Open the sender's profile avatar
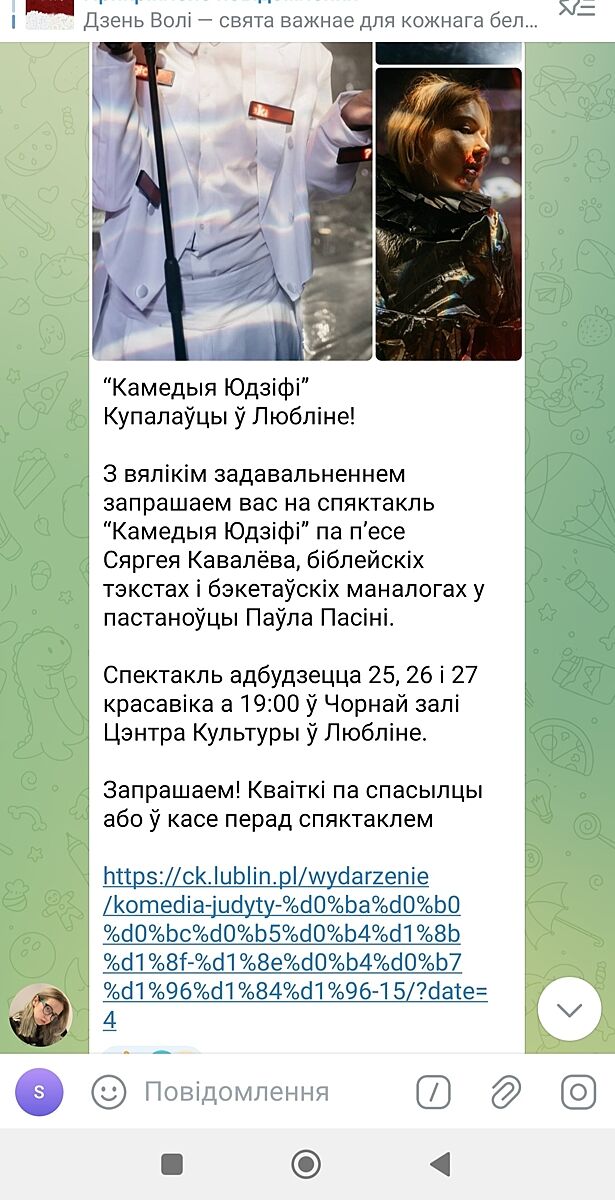Viewport: 615px width, 1200px height. pos(41,1014)
